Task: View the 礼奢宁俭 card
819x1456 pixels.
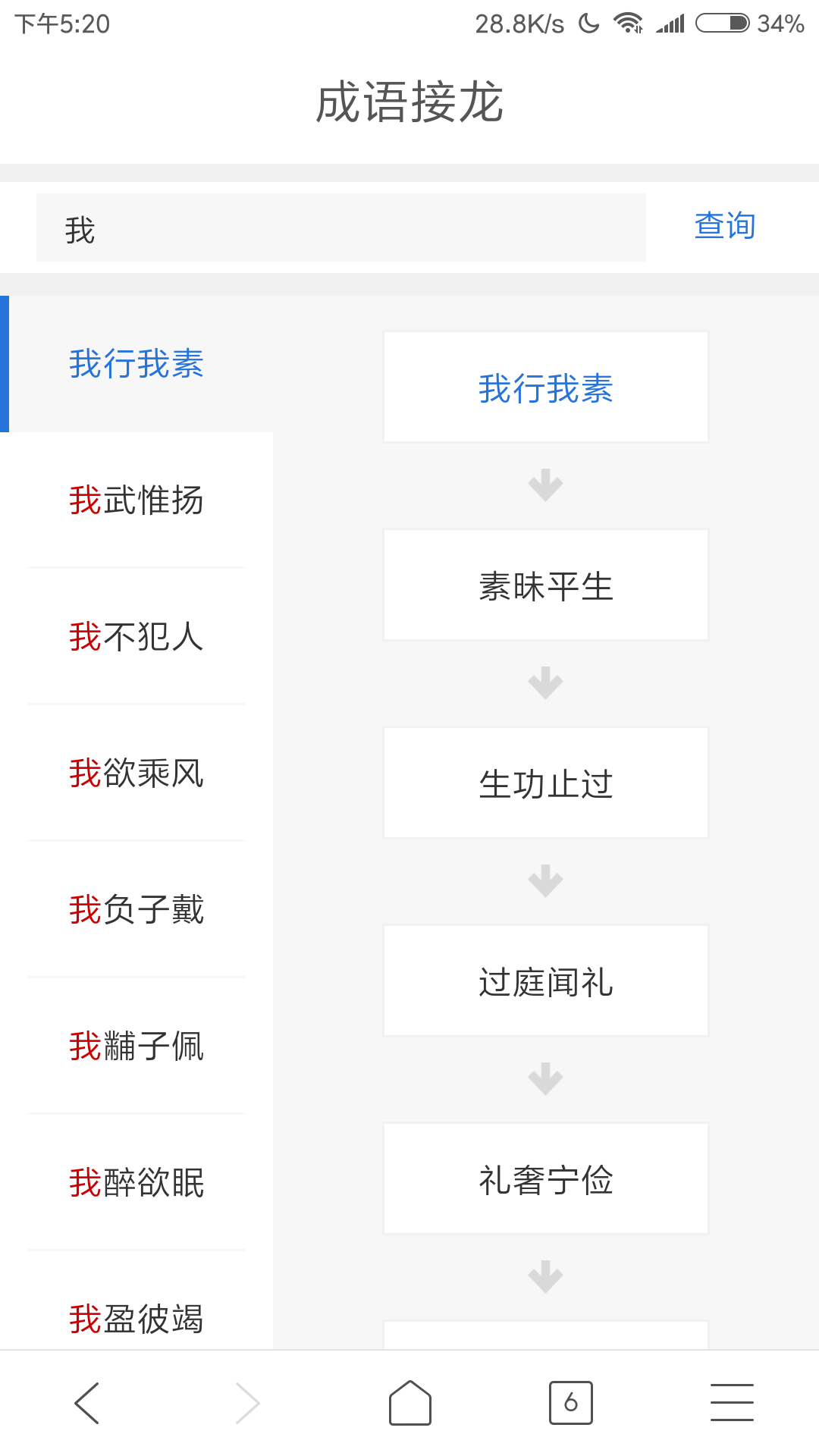Action: (546, 1178)
